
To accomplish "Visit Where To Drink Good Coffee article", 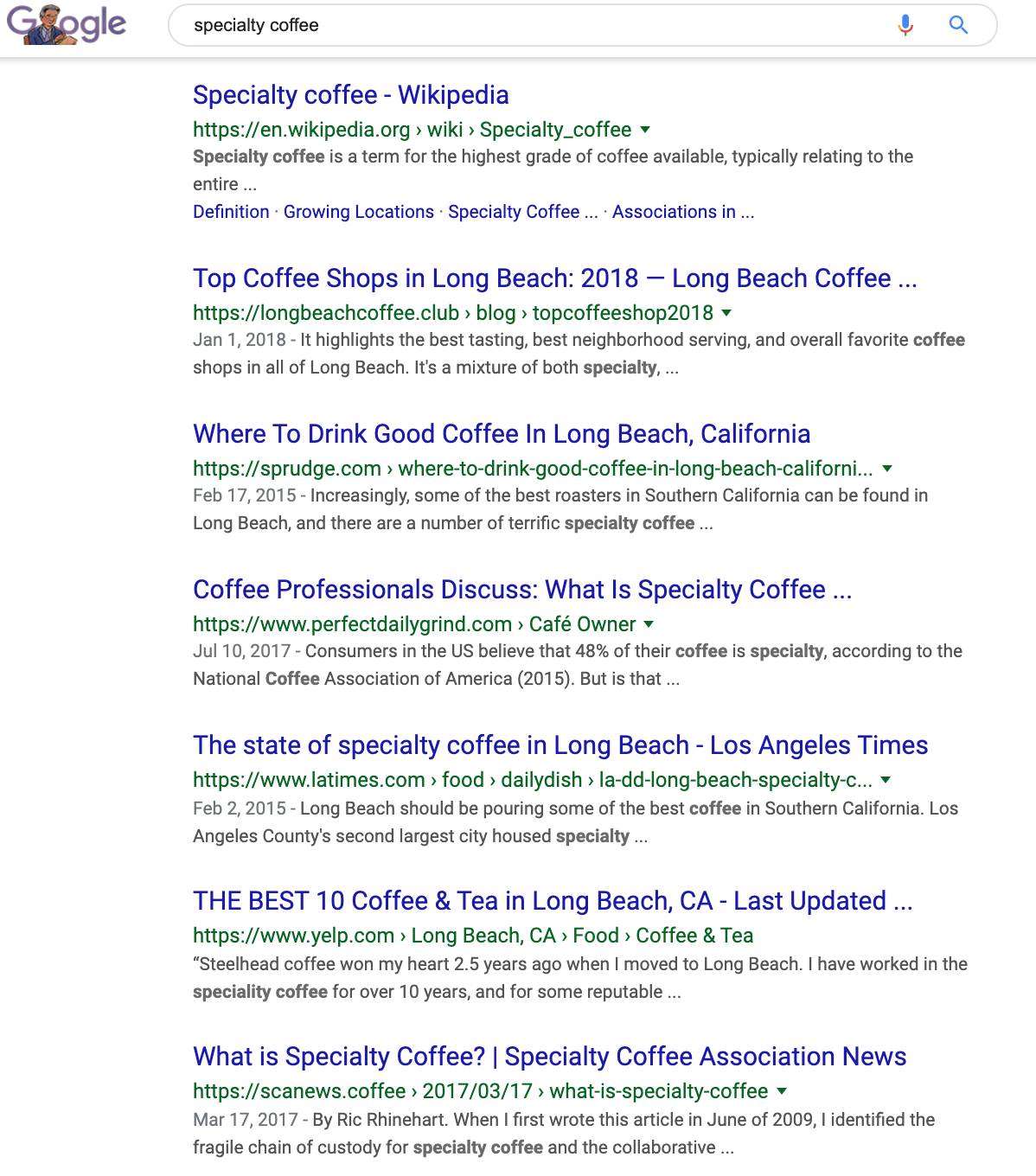I will [x=502, y=434].
